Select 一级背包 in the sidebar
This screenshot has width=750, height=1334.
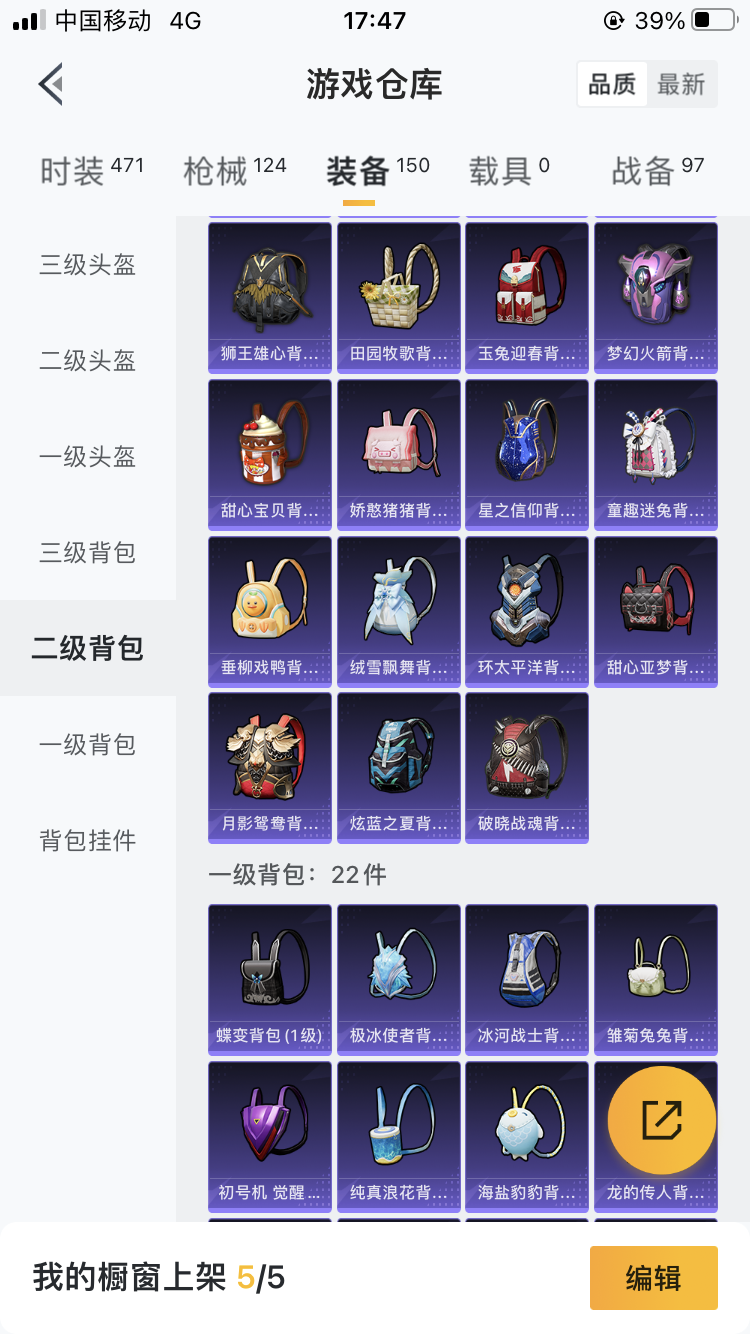point(88,745)
